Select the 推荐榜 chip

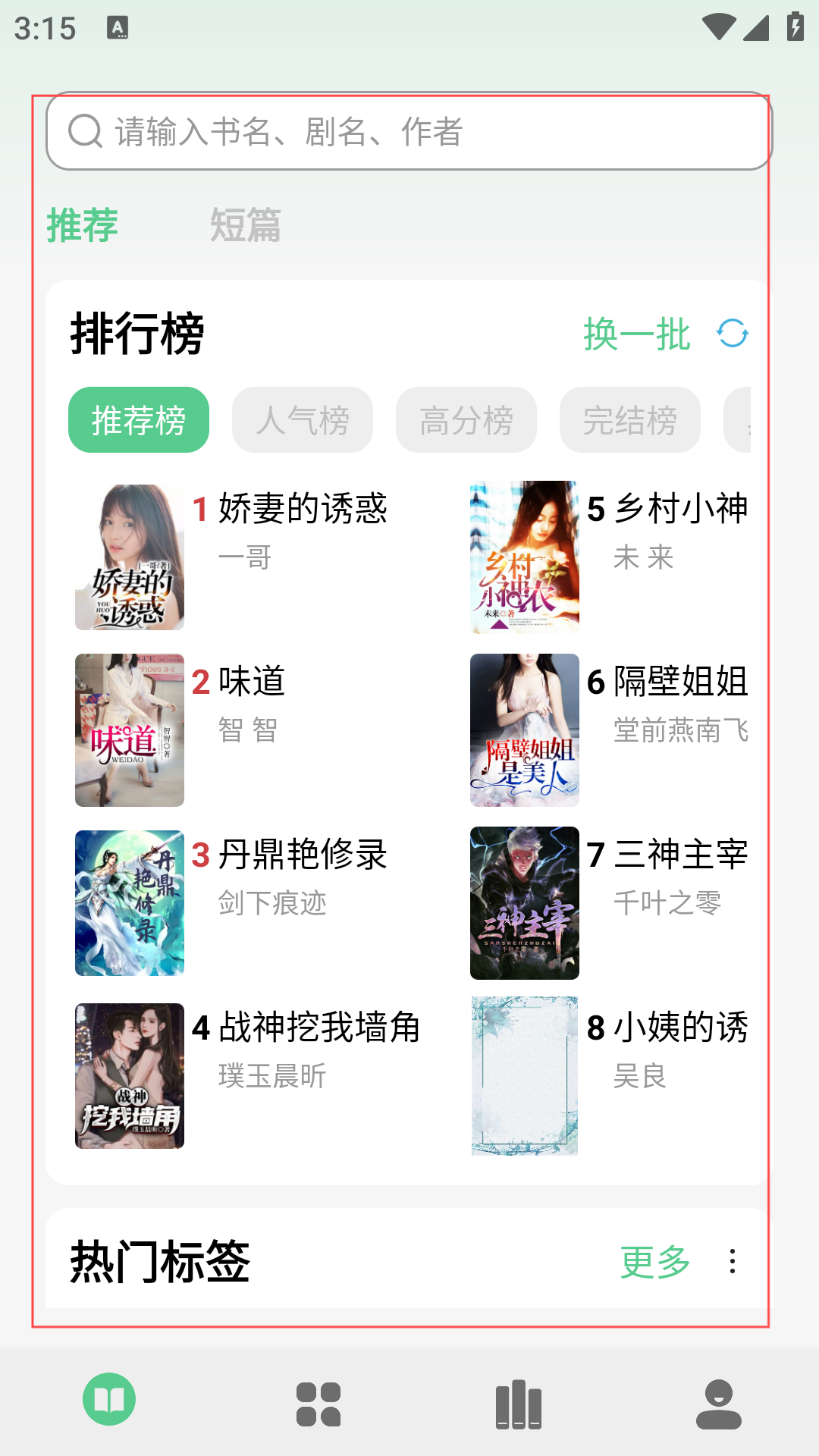click(139, 420)
